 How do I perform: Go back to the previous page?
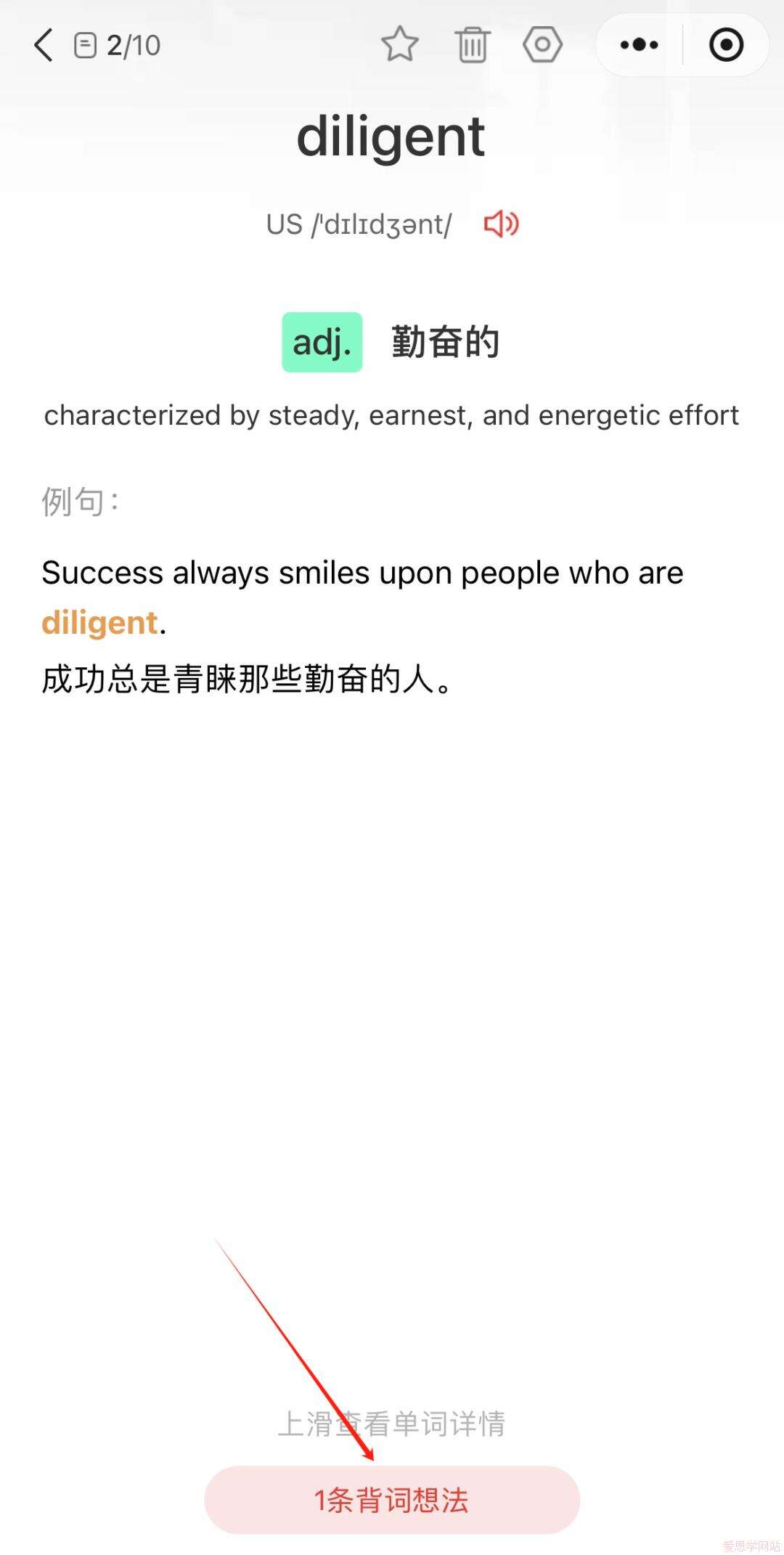coord(44,45)
